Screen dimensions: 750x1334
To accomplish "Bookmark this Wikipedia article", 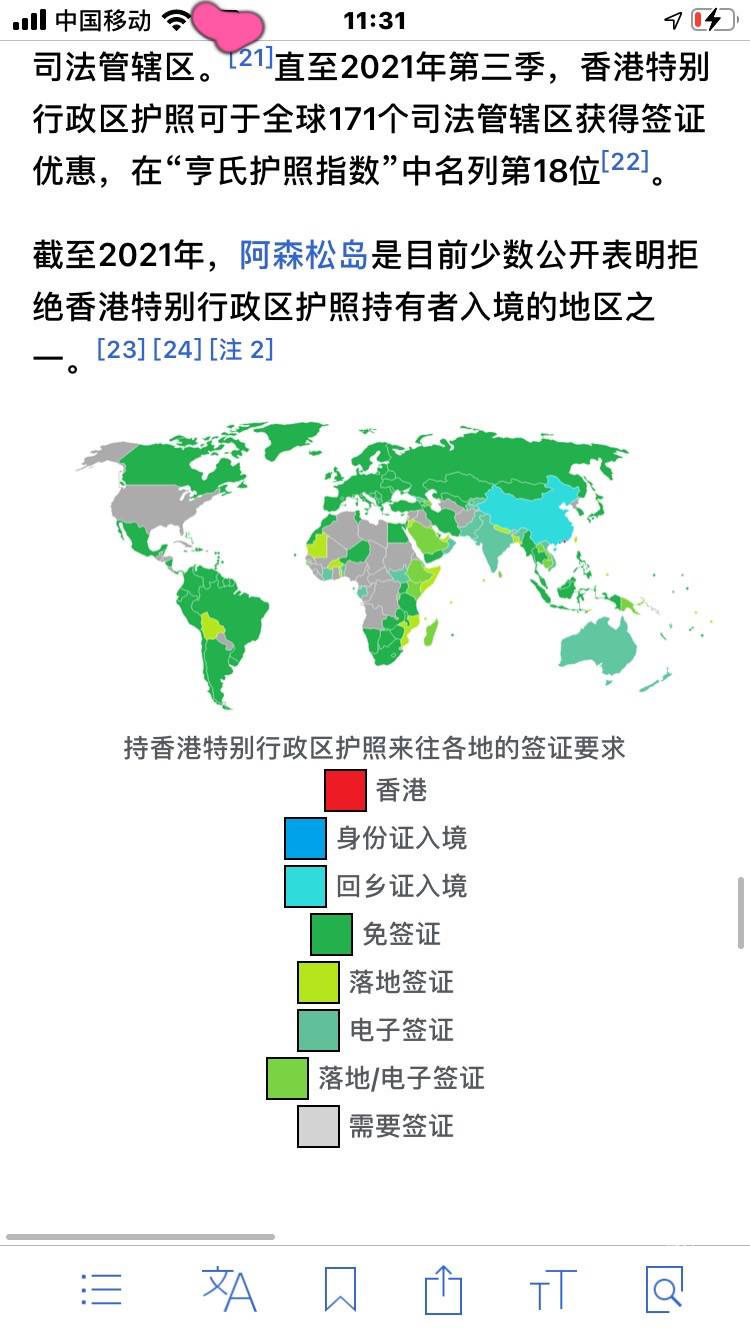I will tap(340, 1289).
